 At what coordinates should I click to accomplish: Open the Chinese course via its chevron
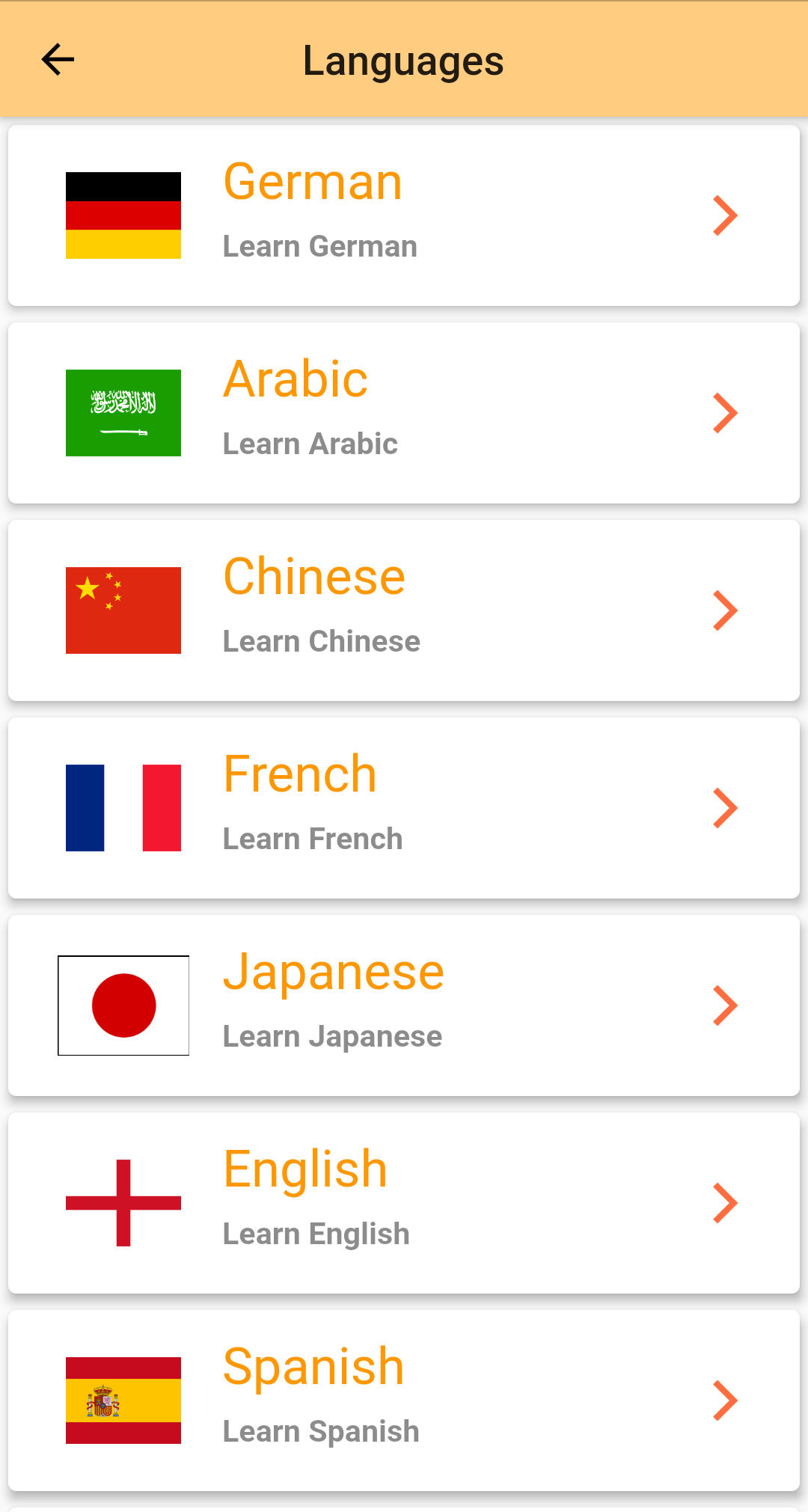(723, 610)
